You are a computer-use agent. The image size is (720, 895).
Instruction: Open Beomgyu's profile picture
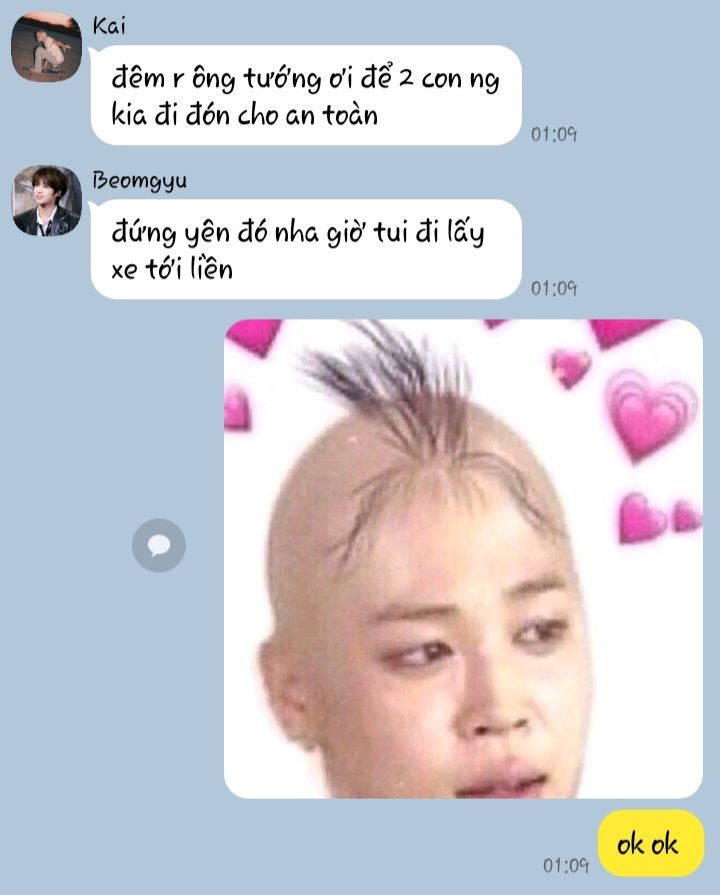tap(46, 200)
